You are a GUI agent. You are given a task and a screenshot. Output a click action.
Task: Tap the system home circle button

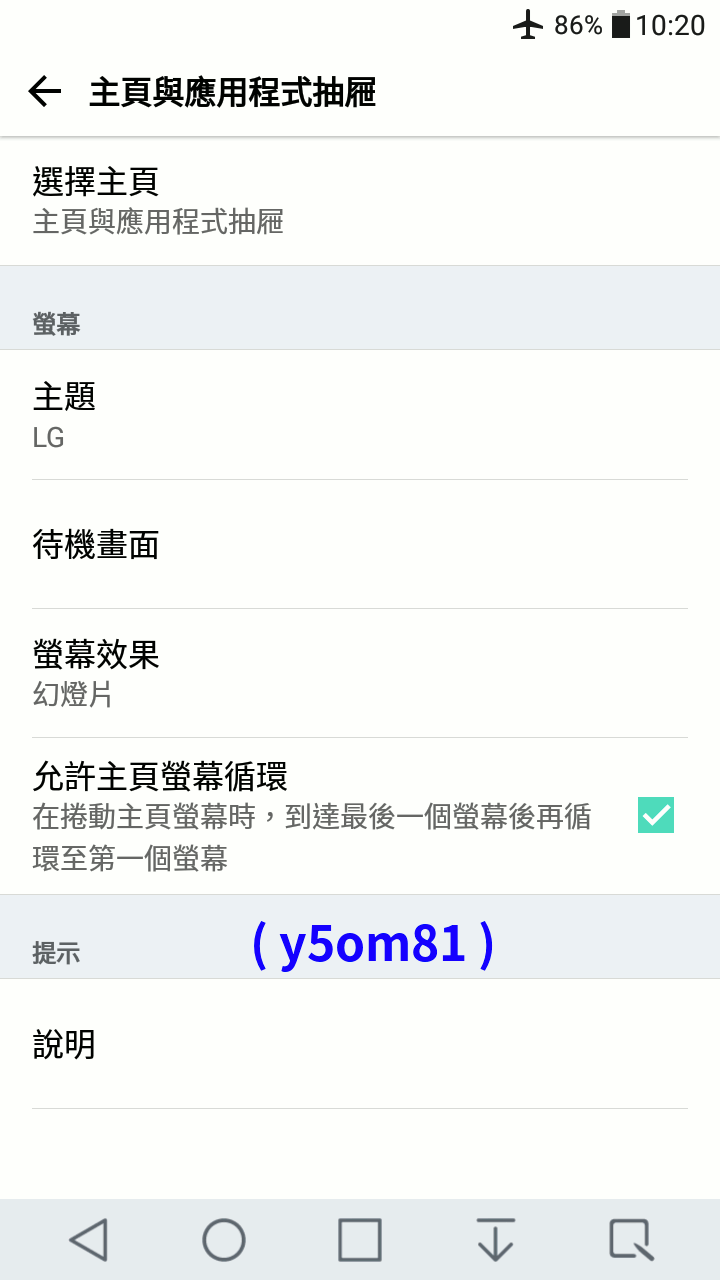(224, 1240)
